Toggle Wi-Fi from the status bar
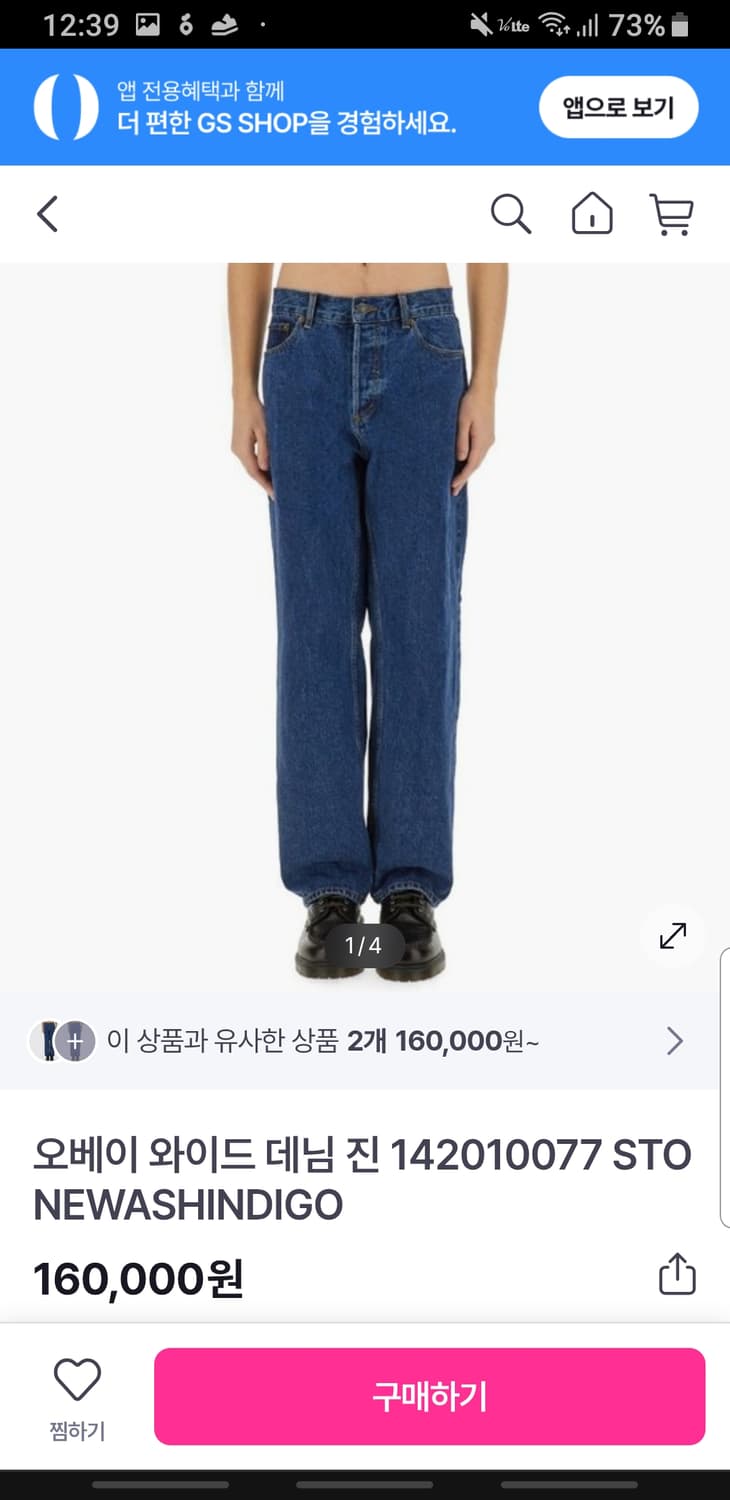The width and height of the screenshot is (730, 1500). 556,22
